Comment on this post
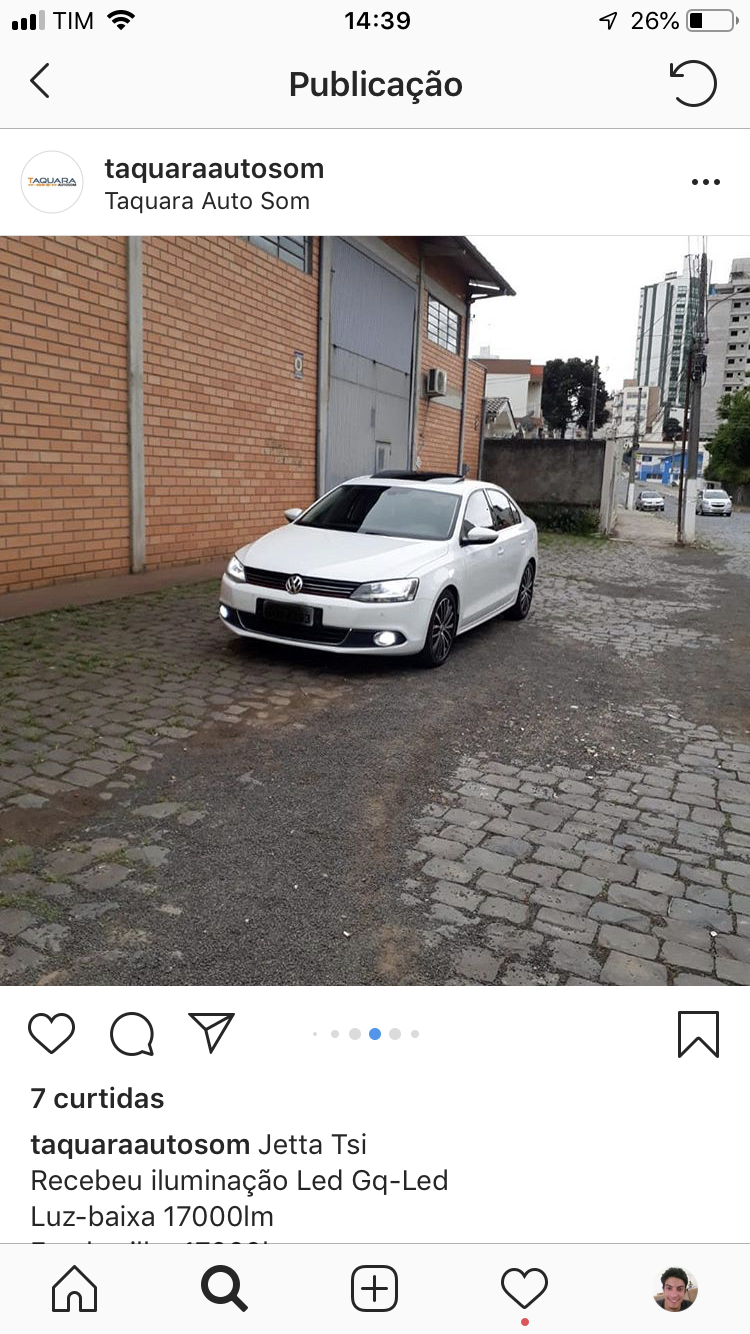The image size is (750, 1334). click(132, 1034)
